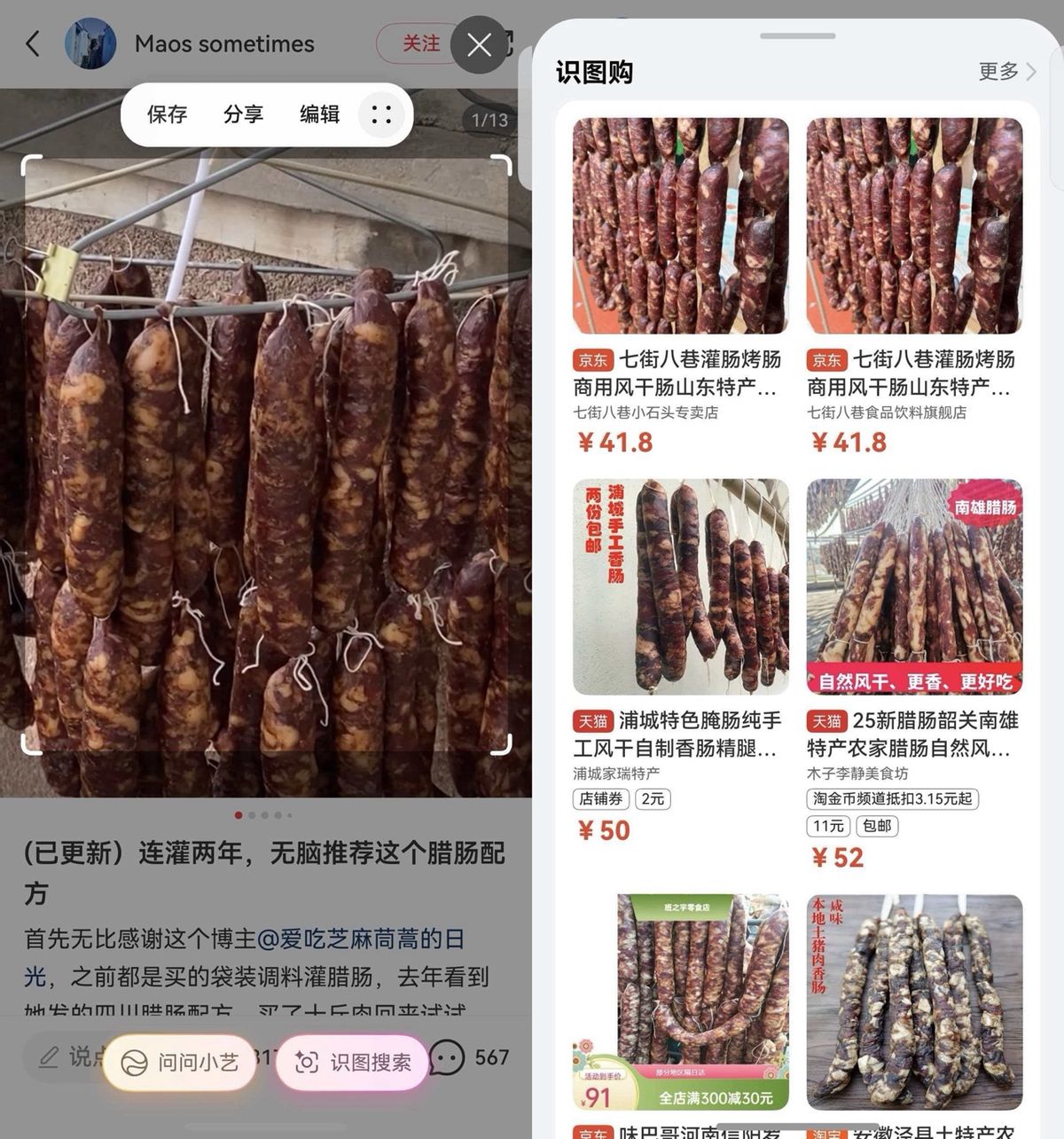Open the comments with 567 replies
Image resolution: width=1064 pixels, height=1139 pixels.
(470, 1057)
